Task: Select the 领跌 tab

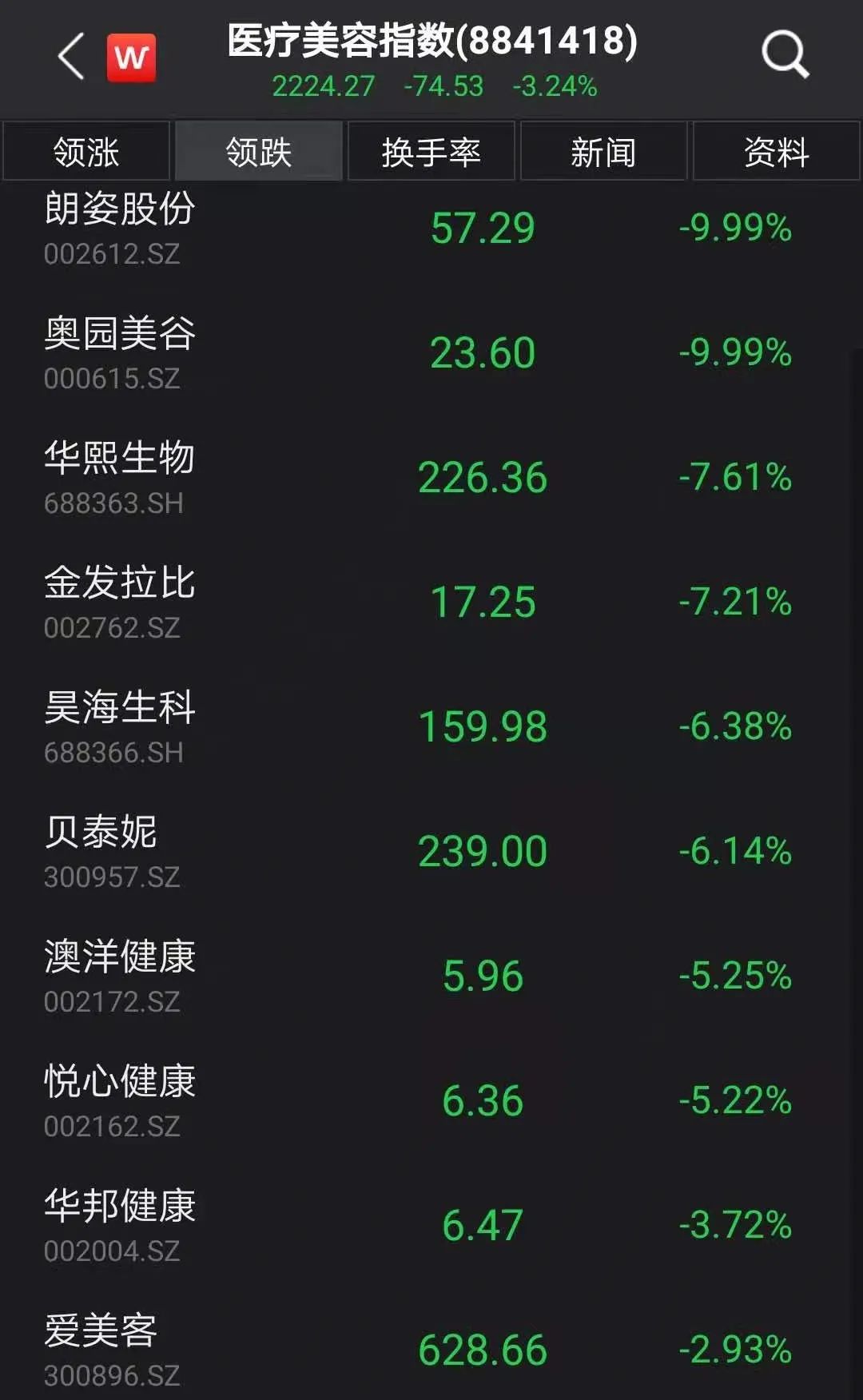Action: point(259,152)
